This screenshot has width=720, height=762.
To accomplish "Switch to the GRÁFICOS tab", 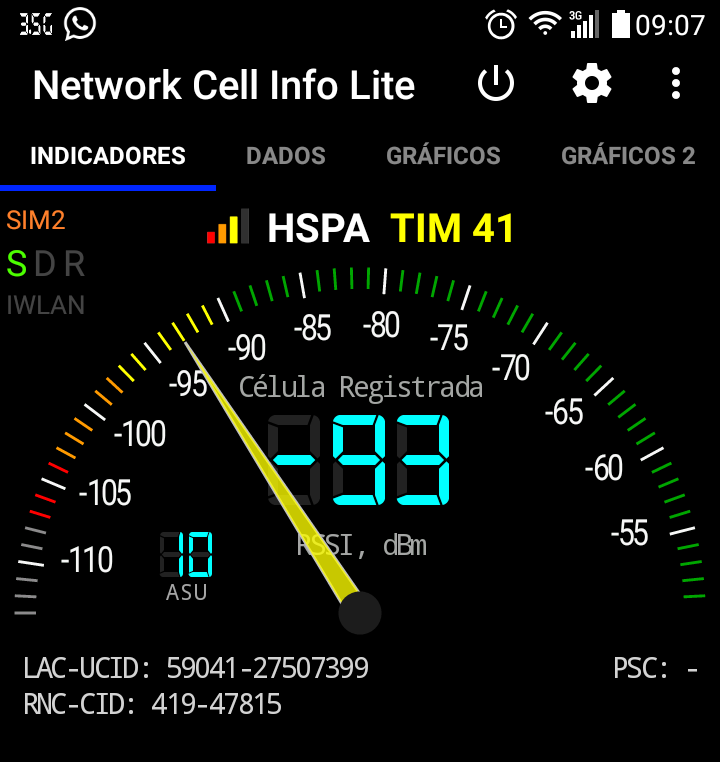I will (443, 156).
